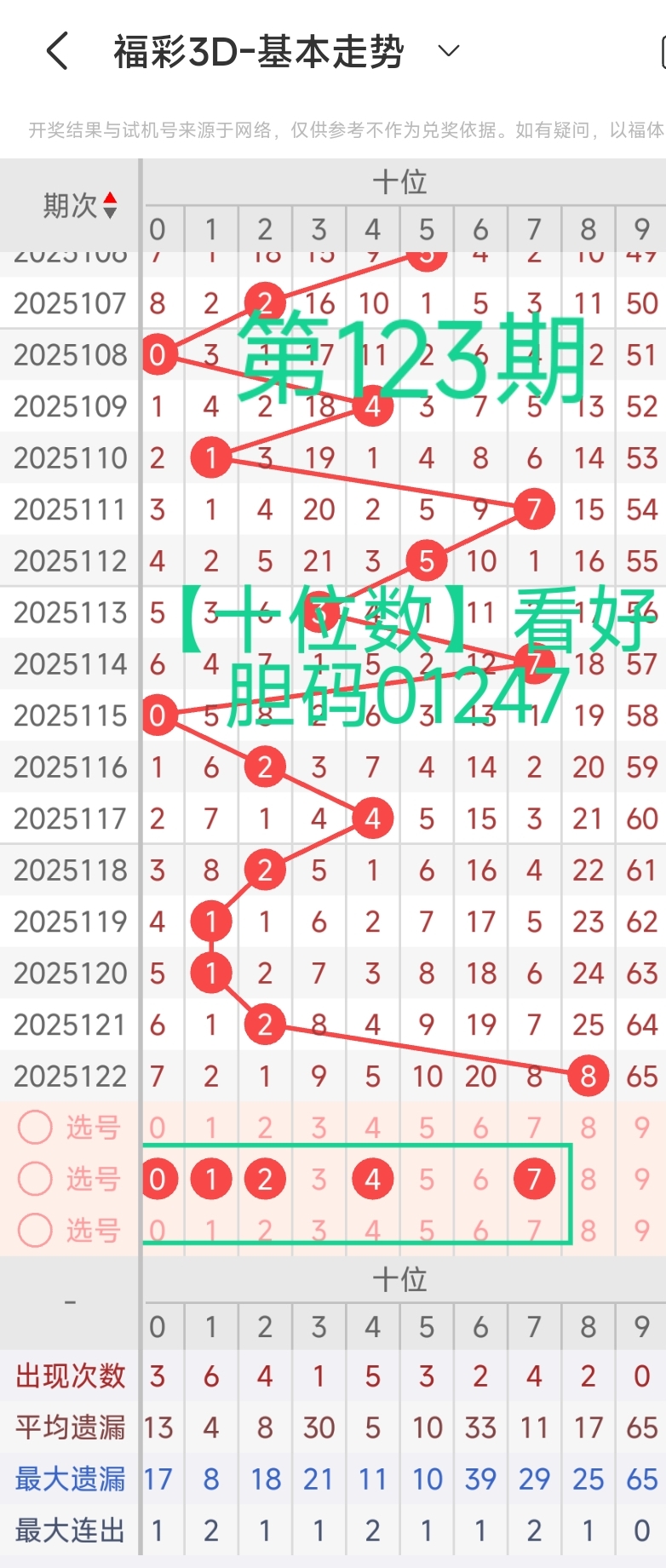Select the third 选号 radio circle

point(34,1230)
